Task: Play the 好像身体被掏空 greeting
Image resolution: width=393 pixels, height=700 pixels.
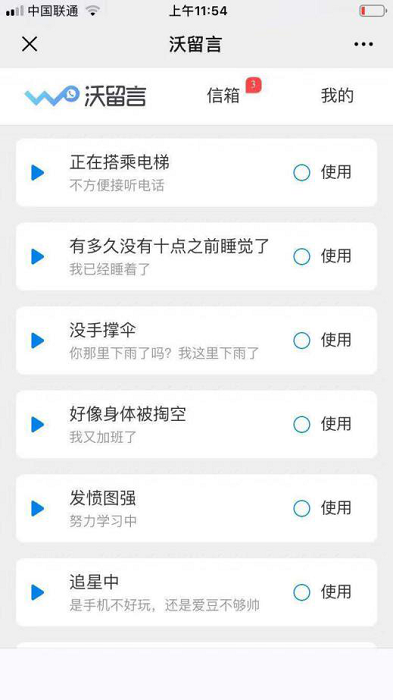Action: coord(38,424)
